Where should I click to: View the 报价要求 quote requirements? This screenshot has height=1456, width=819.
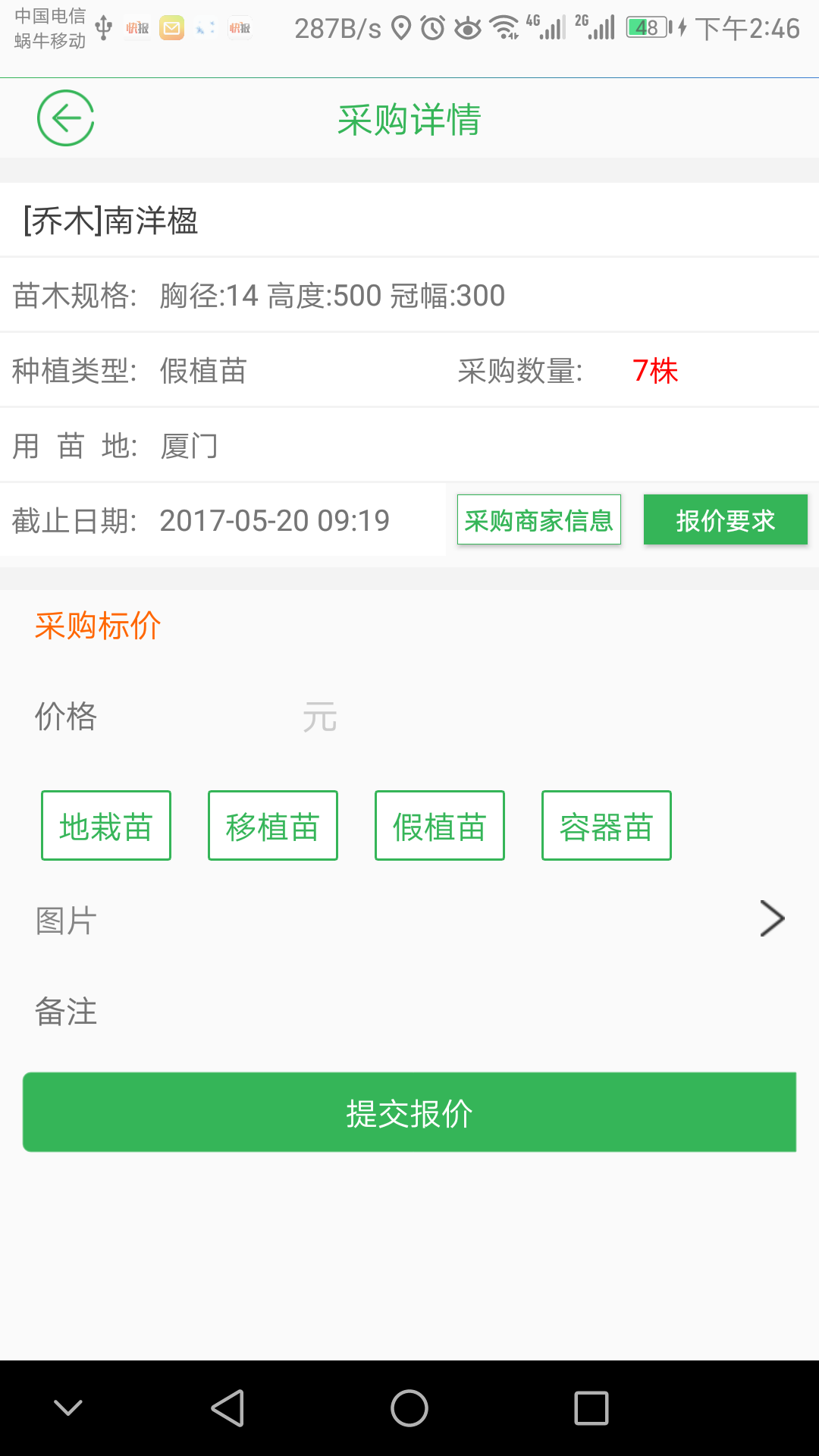[x=725, y=520]
